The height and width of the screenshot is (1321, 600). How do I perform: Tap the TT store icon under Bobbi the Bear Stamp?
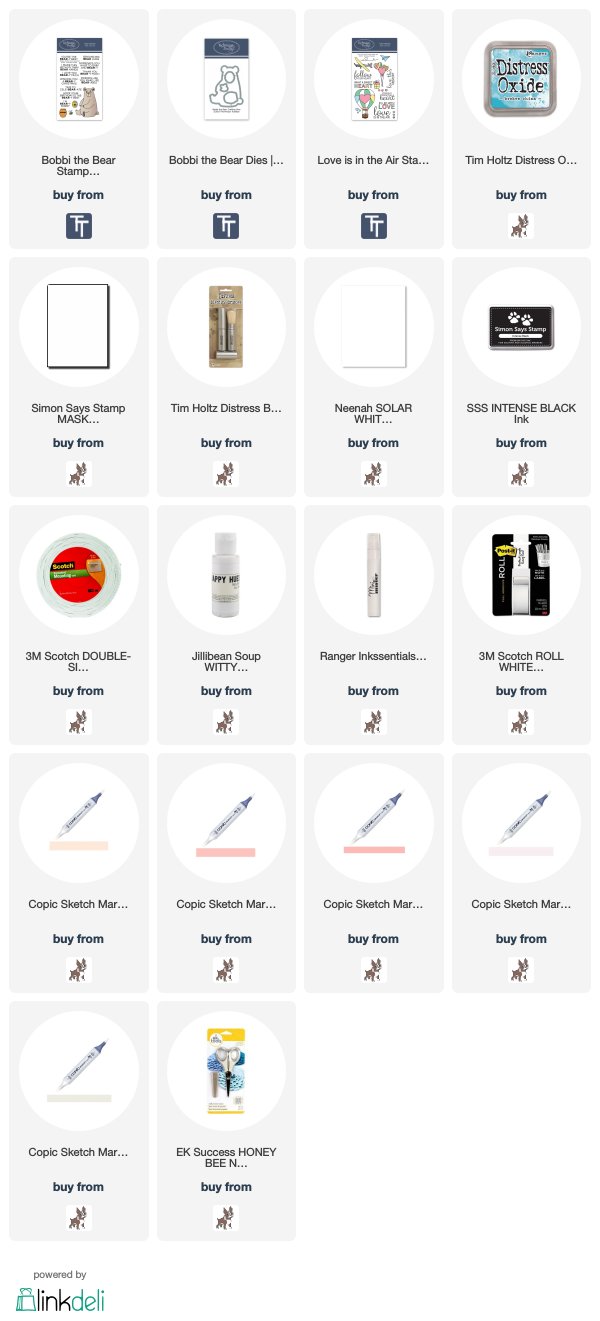tap(79, 225)
